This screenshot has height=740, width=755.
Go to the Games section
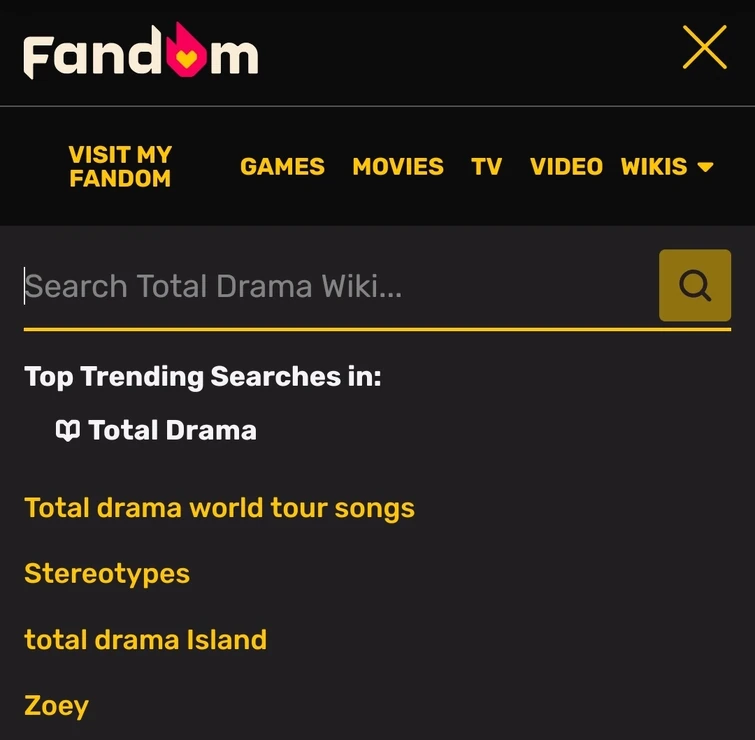pos(282,167)
